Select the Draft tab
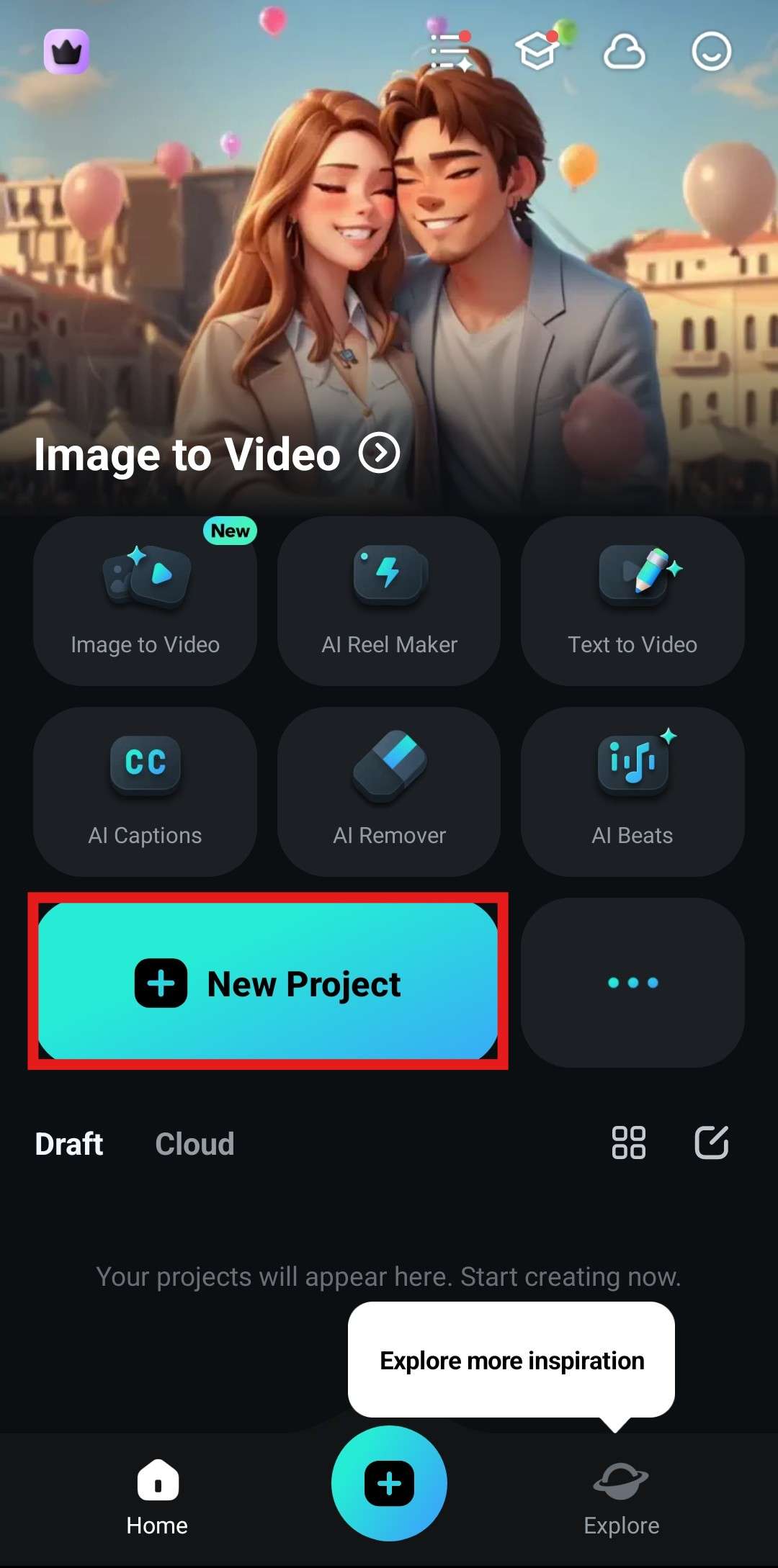778x1568 pixels. [69, 1144]
